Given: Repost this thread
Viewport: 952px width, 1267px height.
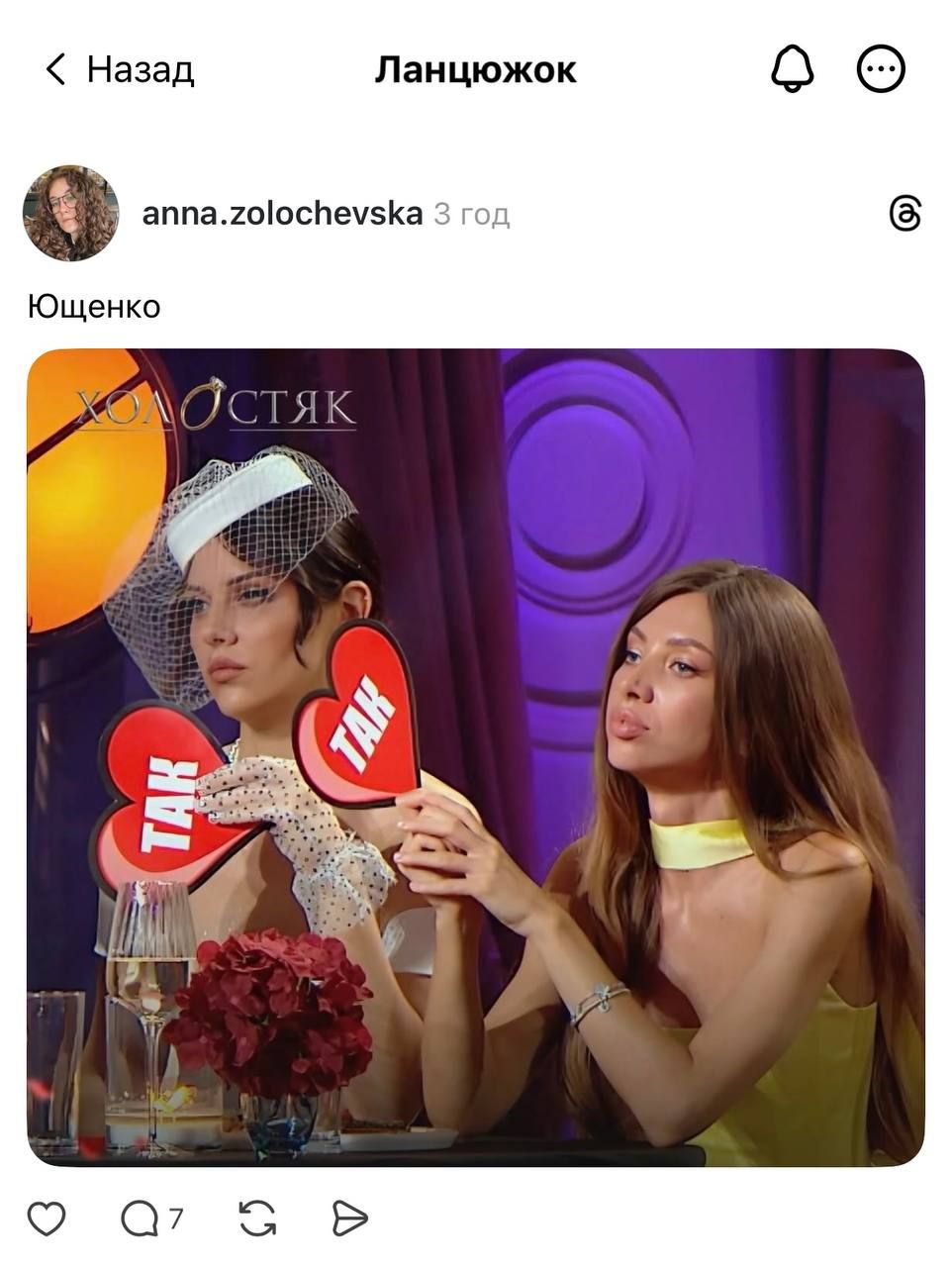Looking at the screenshot, I should click(x=257, y=1218).
